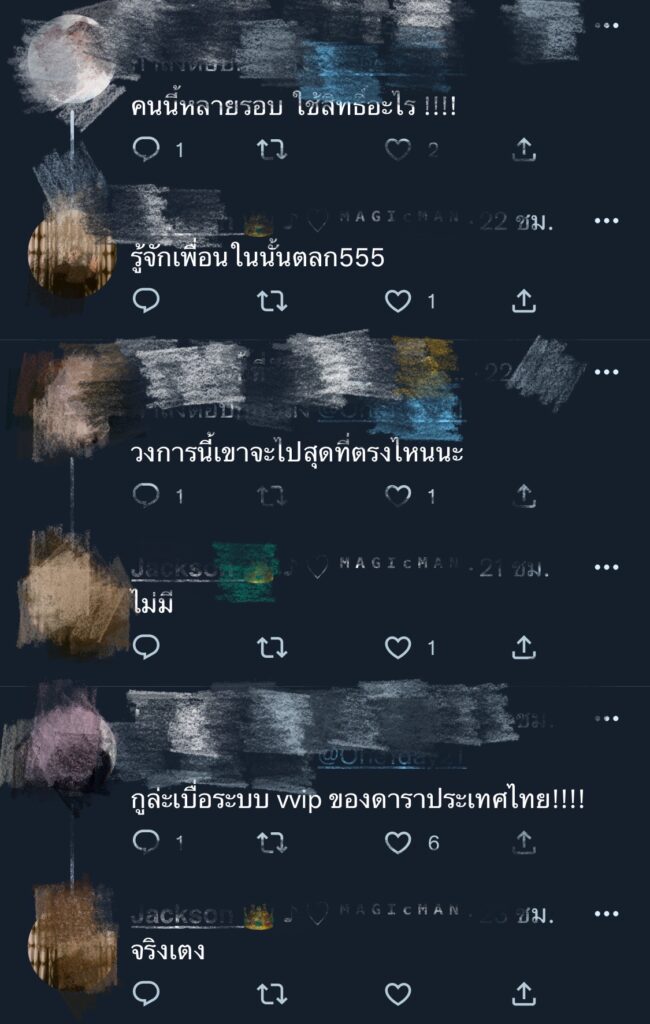Like the reply "คนนี้หลายรอบ ใช้สิทธิ์อะไร"
This screenshot has height=1024, width=650.
[398, 150]
